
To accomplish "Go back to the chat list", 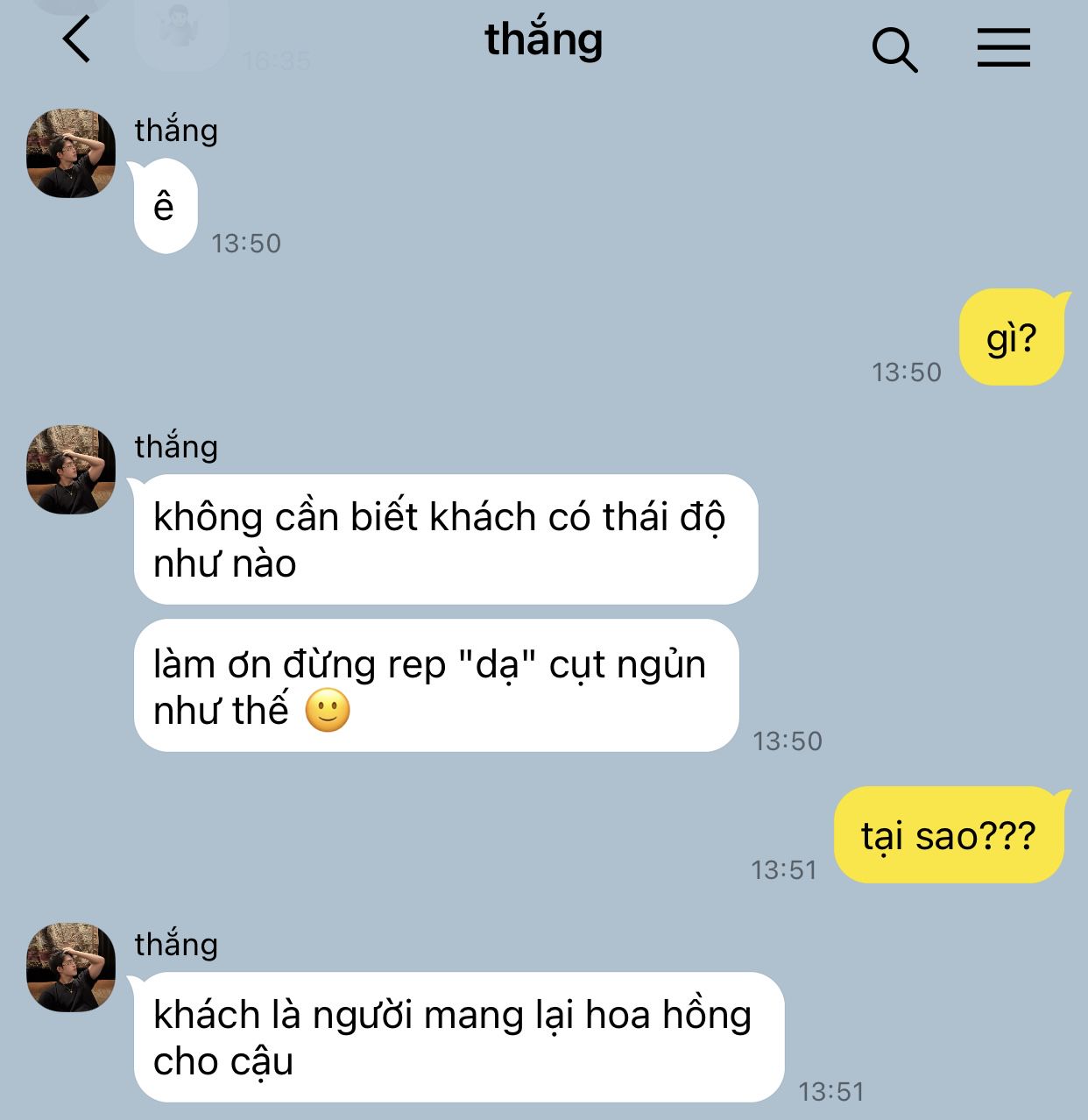I will (77, 40).
